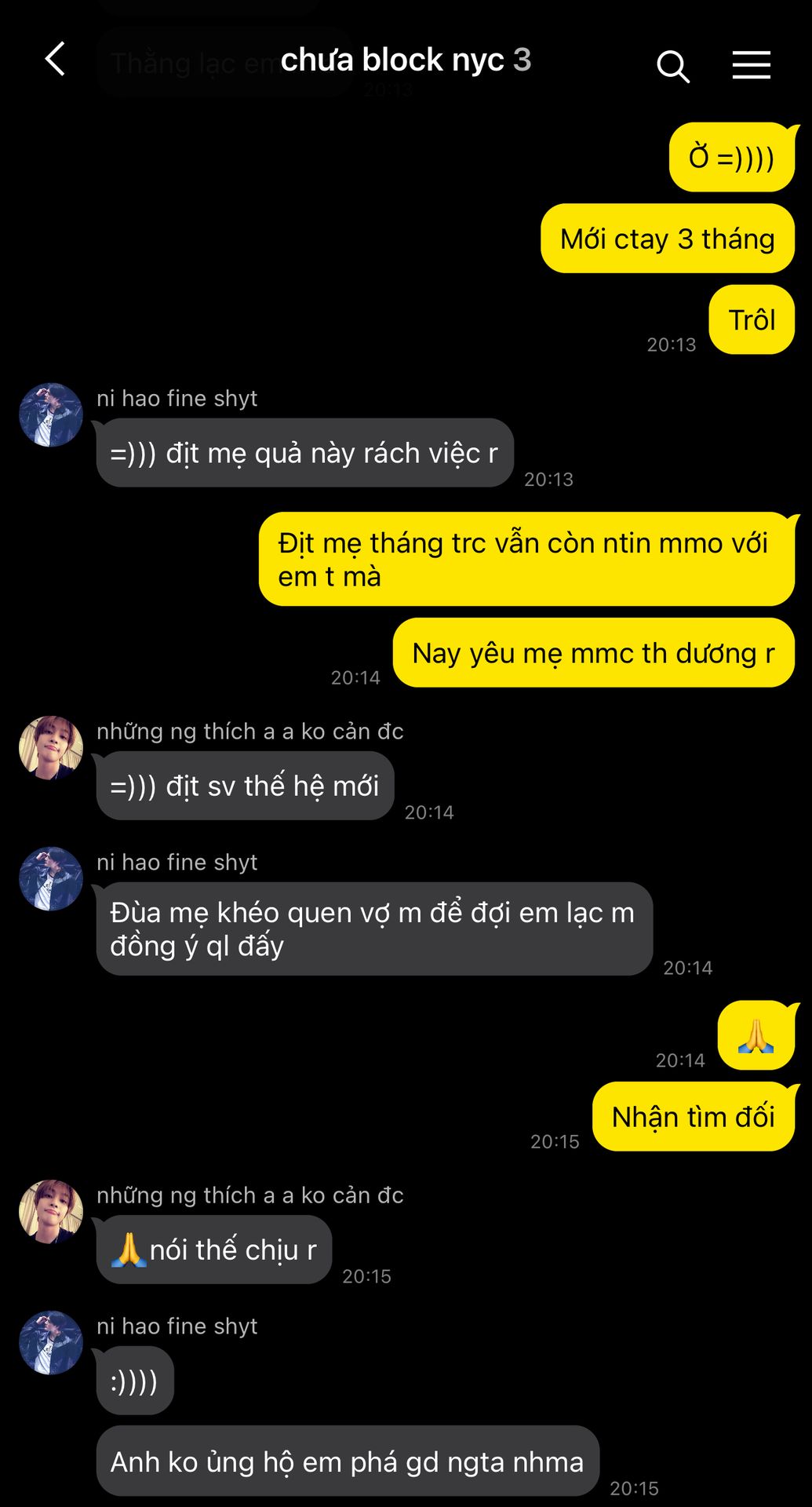The height and width of the screenshot is (1507, 812).
Task: Open những ng thích a a's avatar
Action: tap(51, 748)
